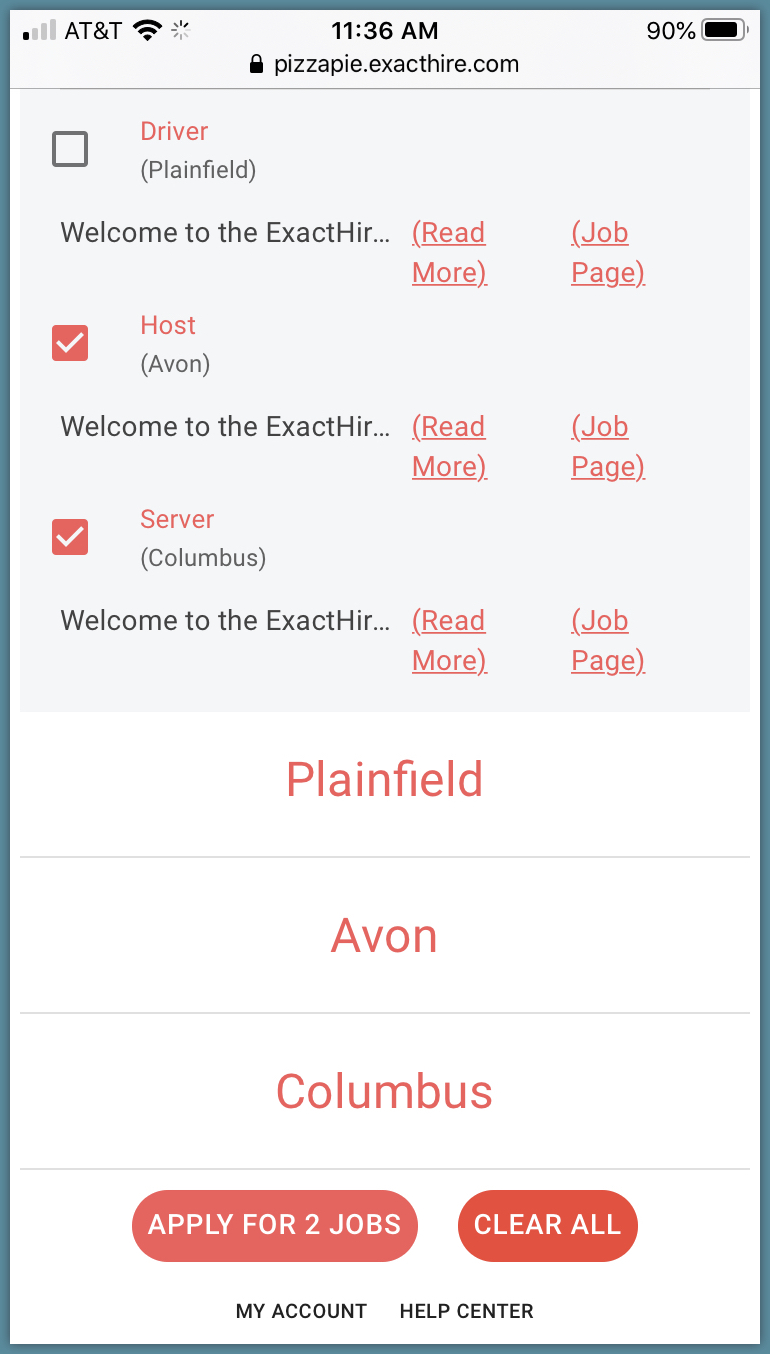
Task: Expand the Avon location section
Action: tap(384, 936)
